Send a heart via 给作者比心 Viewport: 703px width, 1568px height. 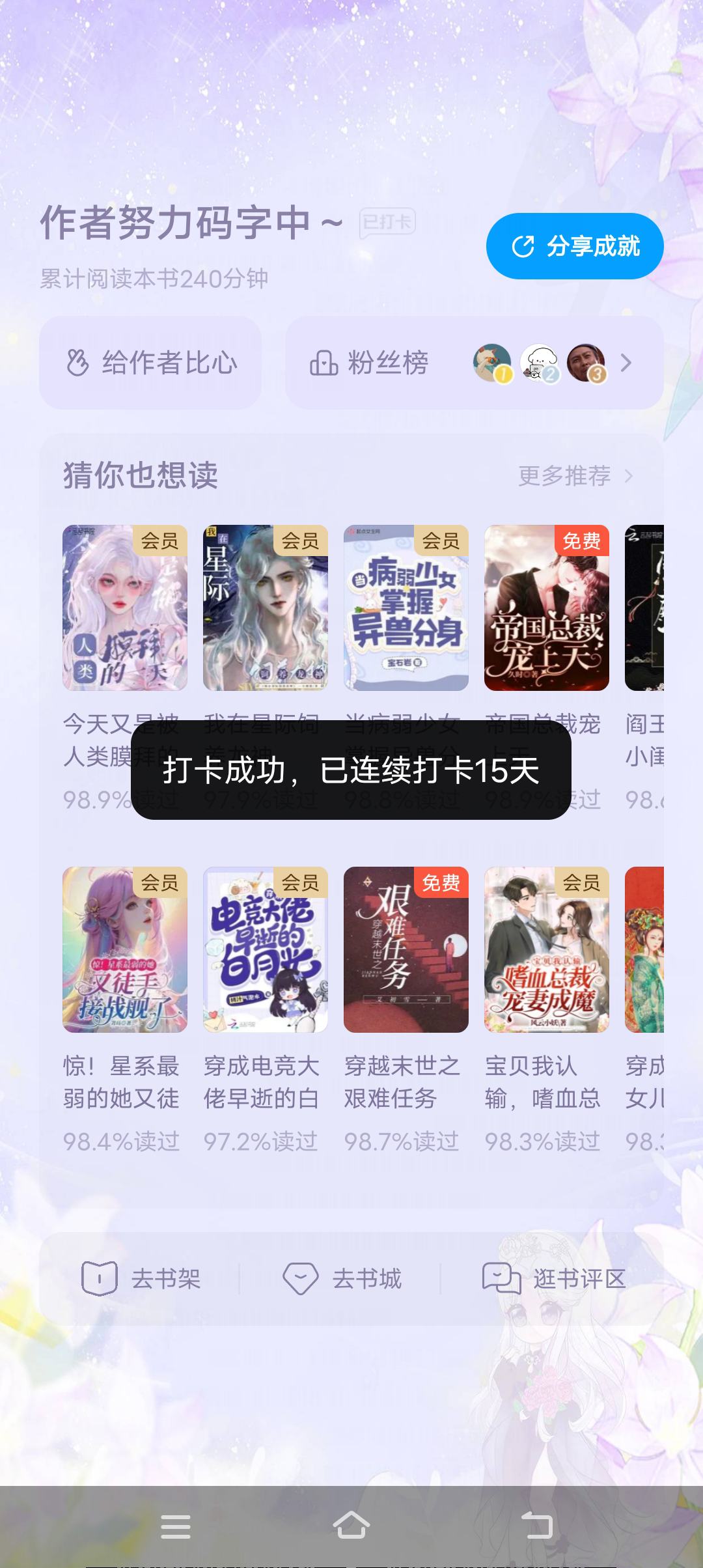point(150,363)
